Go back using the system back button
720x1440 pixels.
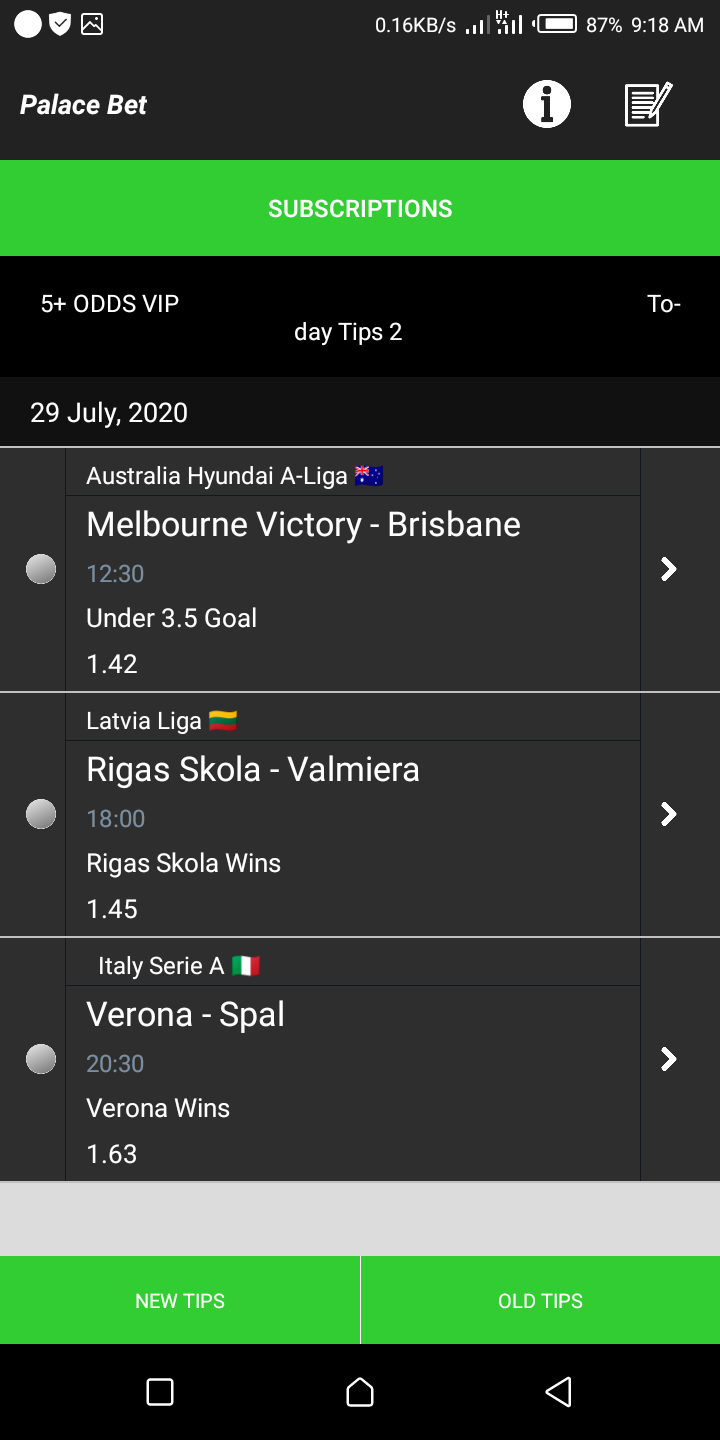click(x=558, y=1392)
